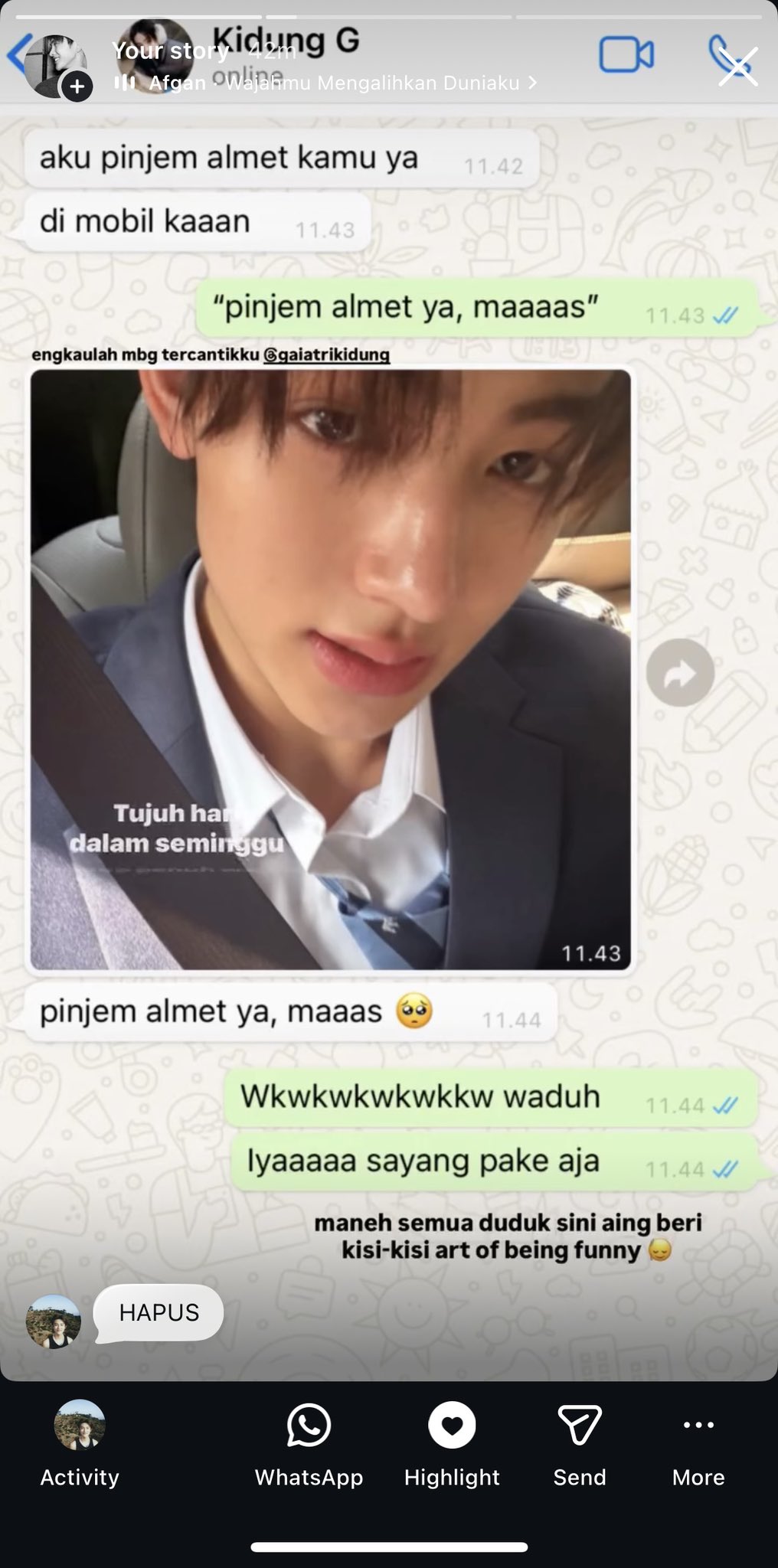Viewport: 778px width, 1568px height.
Task: Open the More options menu
Action: pyautogui.click(x=698, y=1445)
